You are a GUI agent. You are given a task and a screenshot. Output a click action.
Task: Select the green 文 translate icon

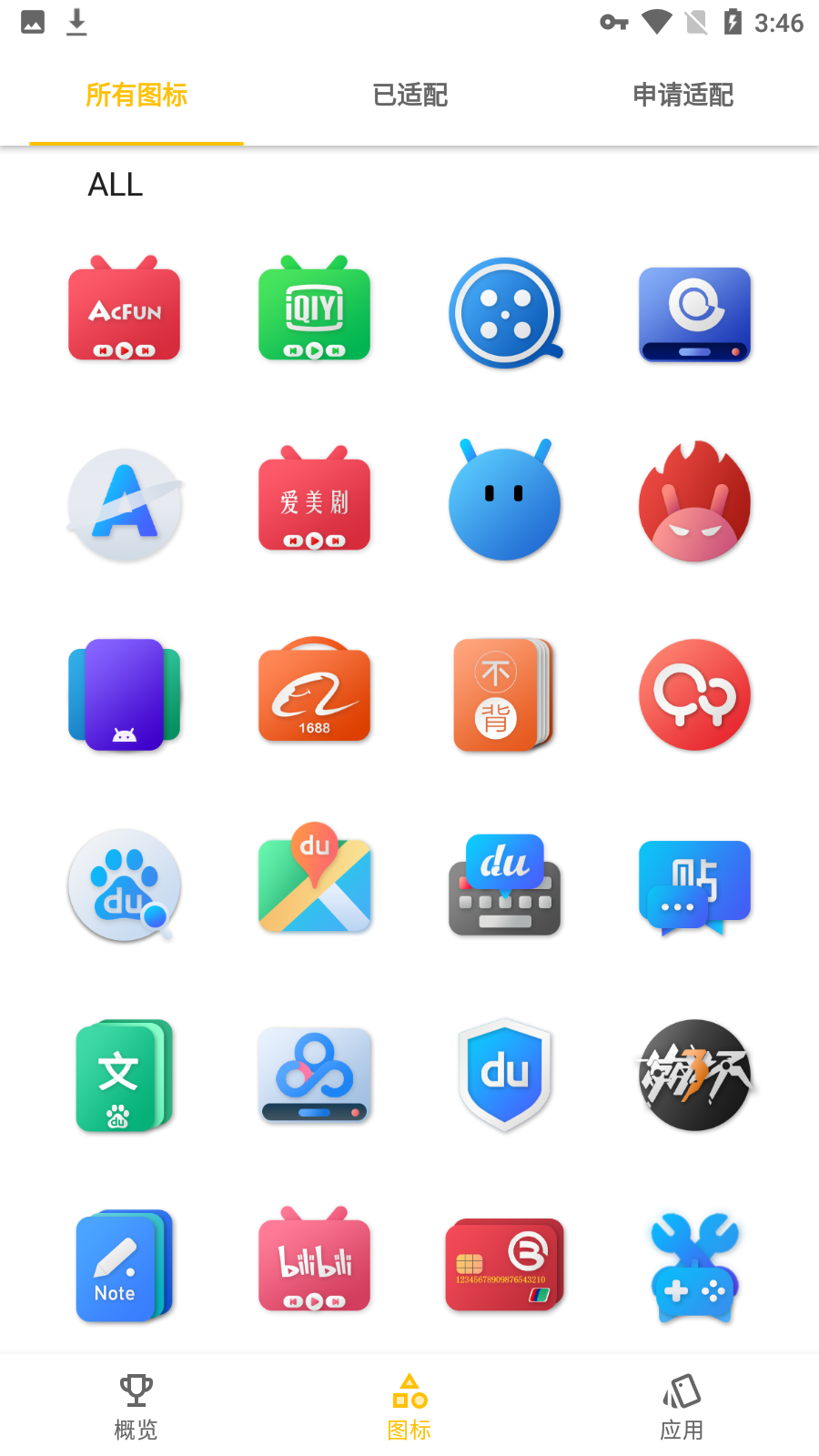click(124, 1076)
